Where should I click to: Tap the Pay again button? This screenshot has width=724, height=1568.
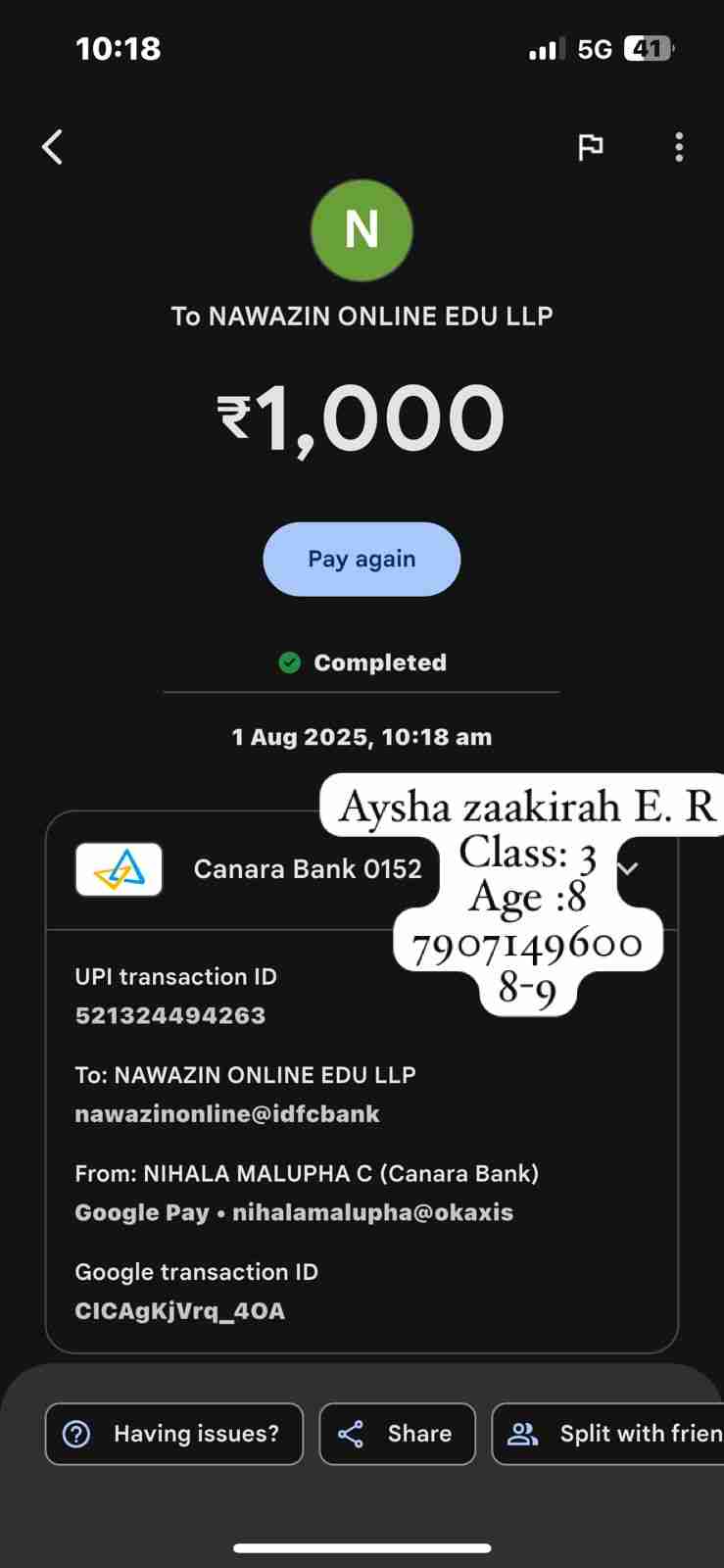click(362, 559)
